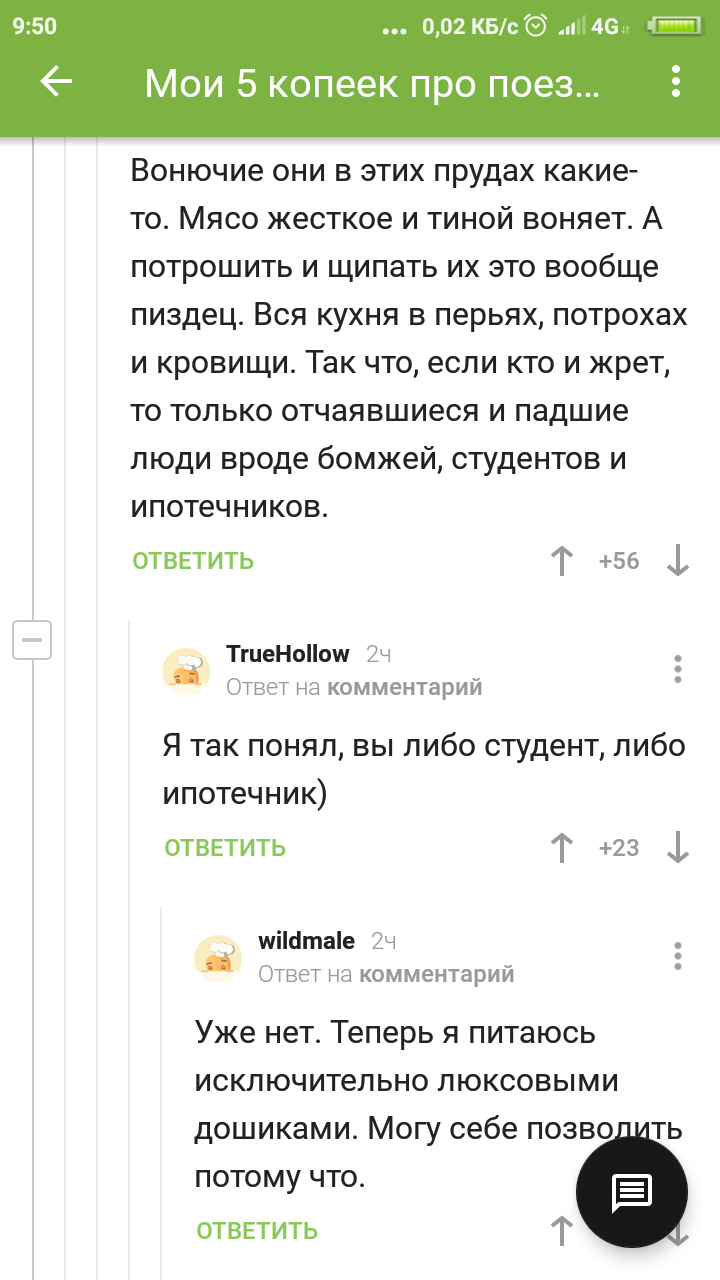Reply to the comment rated +56
Viewport: 720px width, 1280px height.
[193, 561]
